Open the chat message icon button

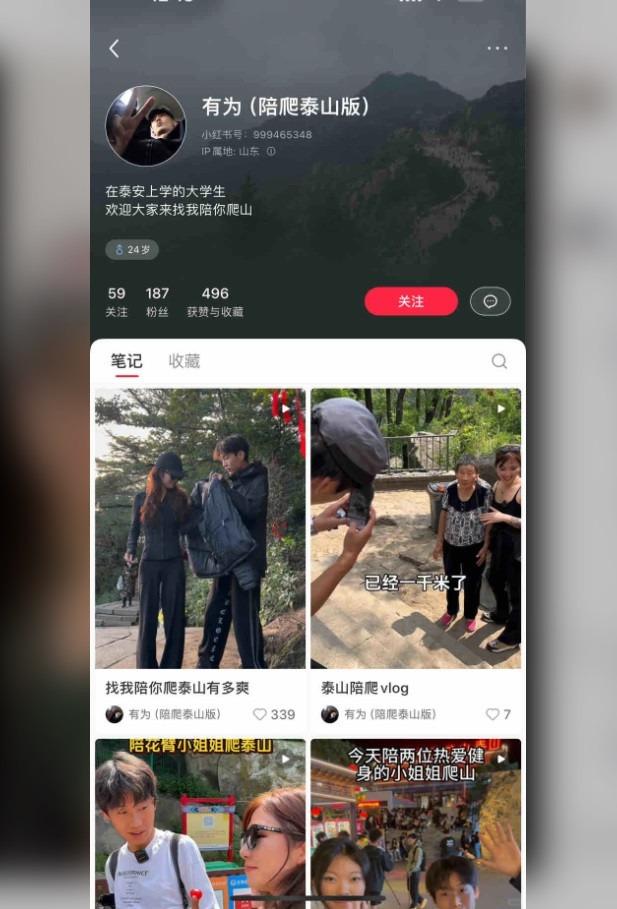point(490,301)
